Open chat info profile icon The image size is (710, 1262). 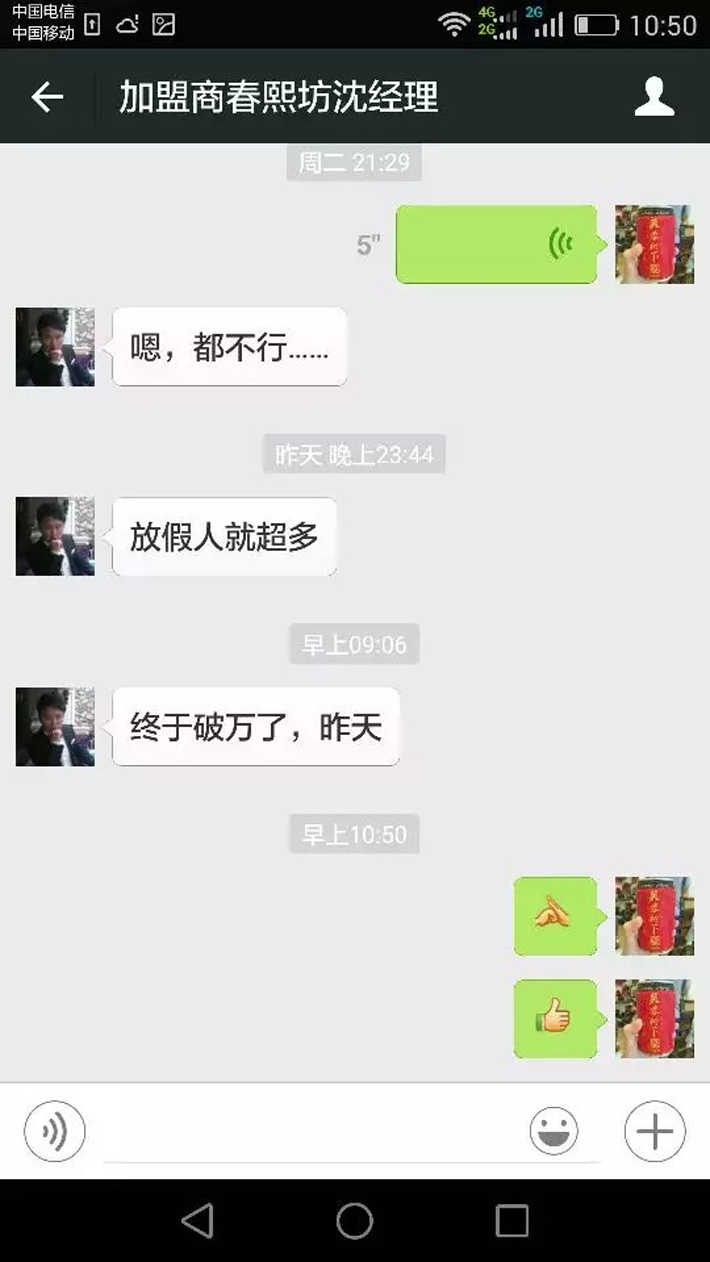tap(654, 97)
